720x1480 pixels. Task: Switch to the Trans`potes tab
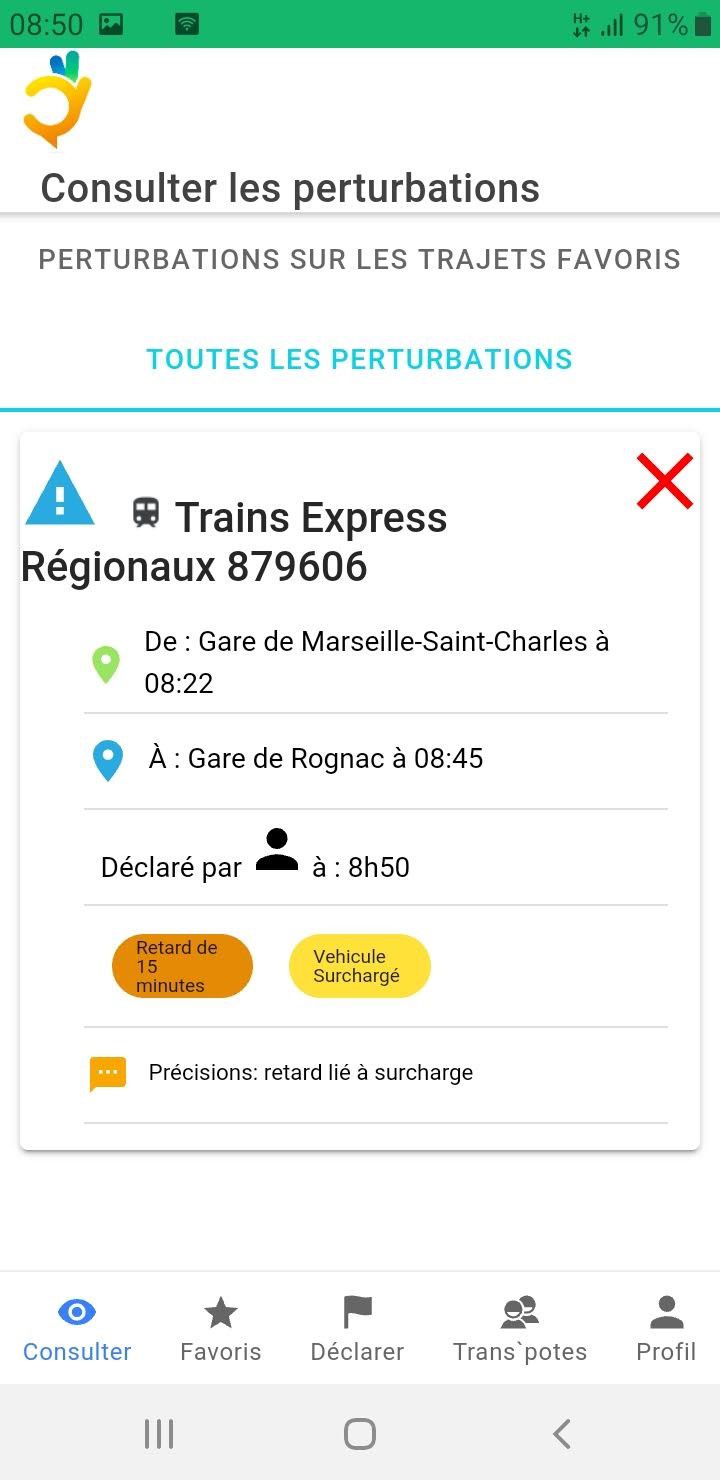520,1329
